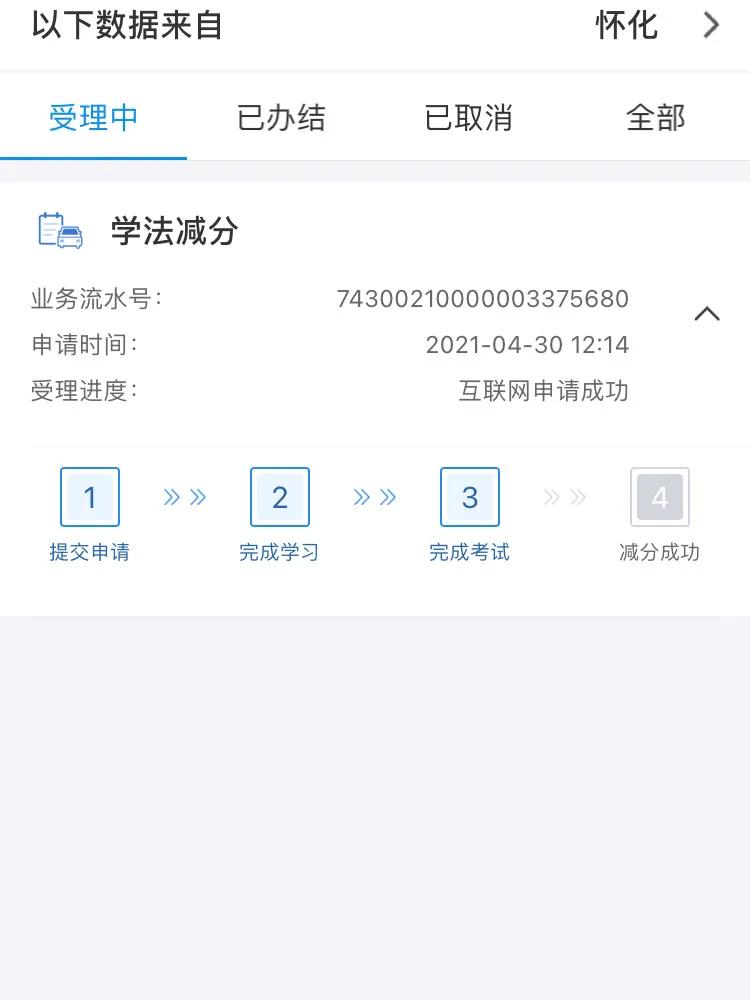Collapse the 学法减分 card details
This screenshot has width=750, height=1000.
coord(707,314)
